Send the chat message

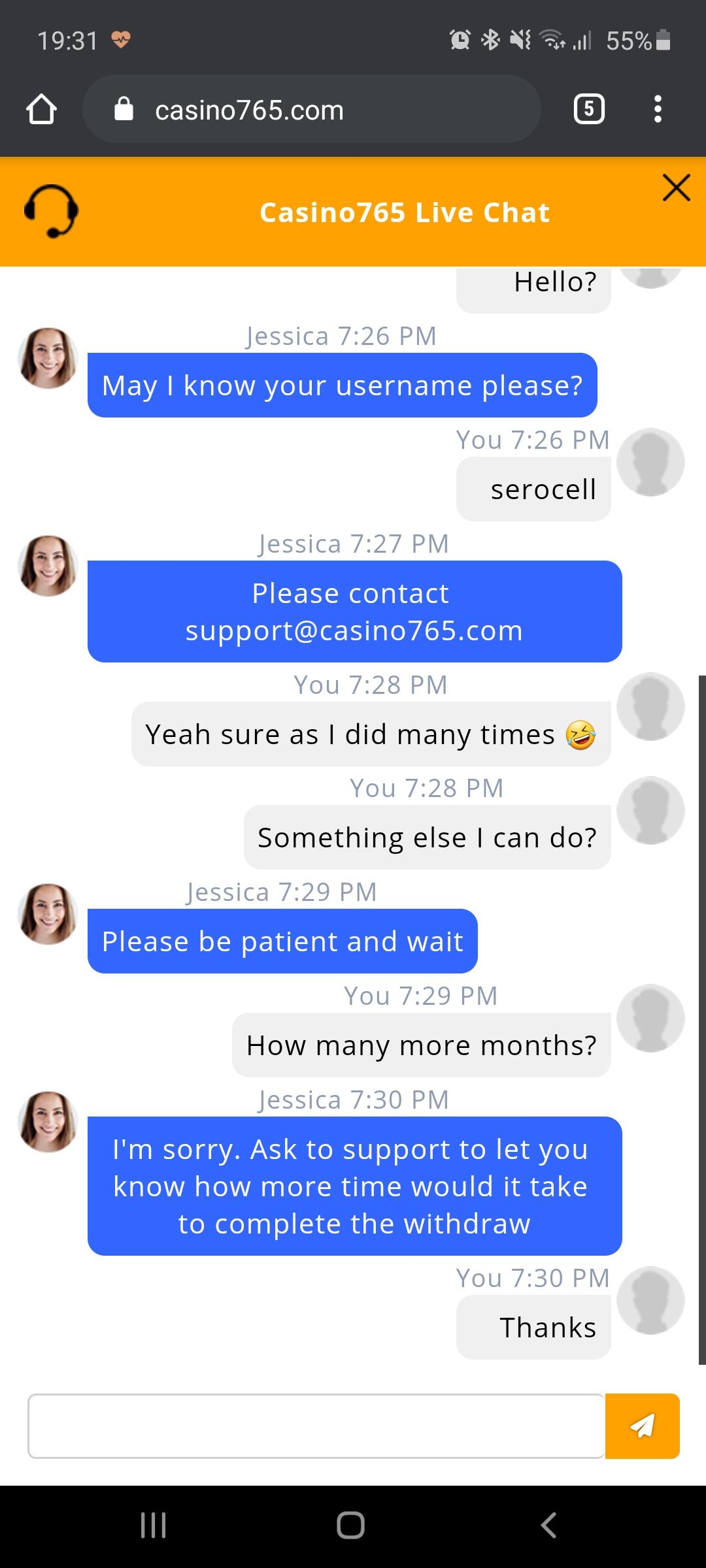pyautogui.click(x=642, y=1426)
